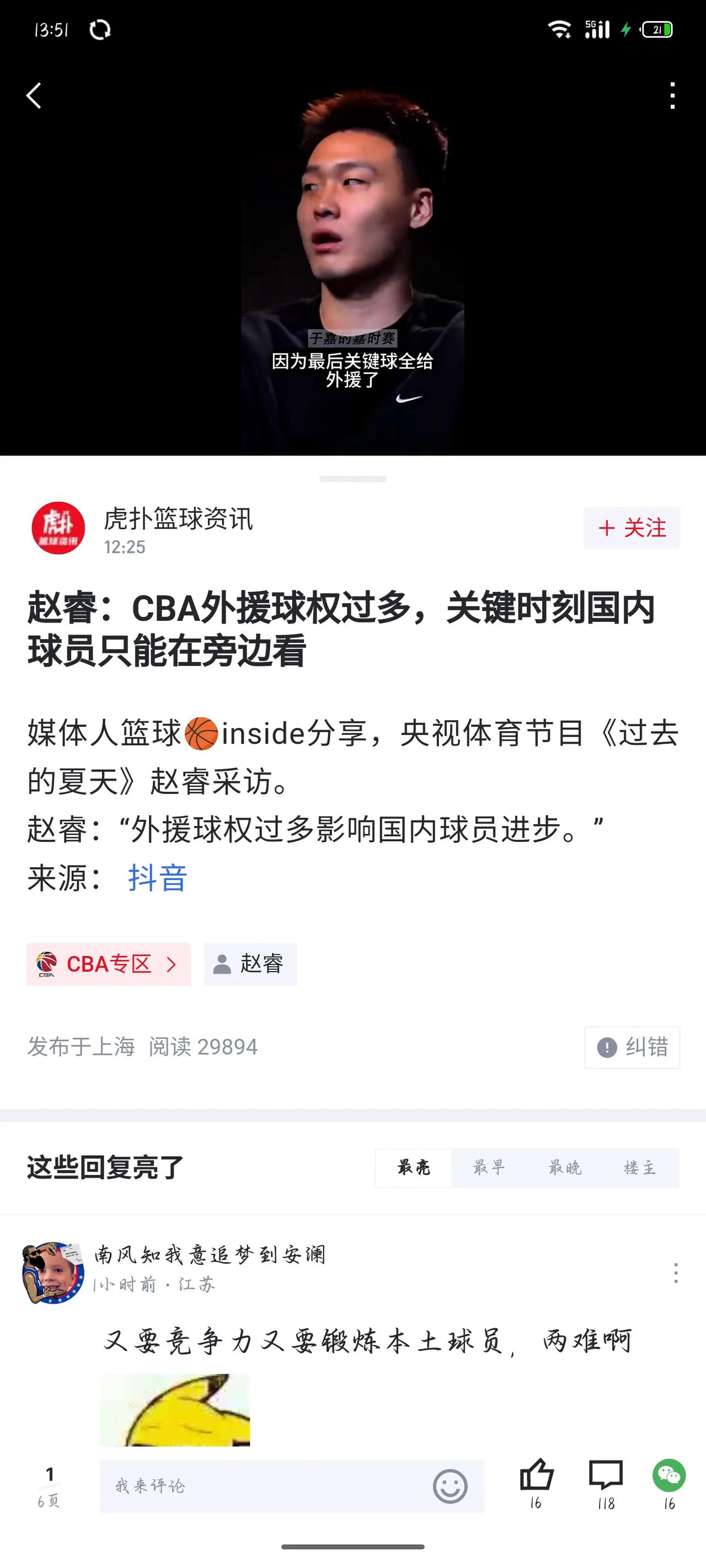
Task: Report an error via the 纠错 button
Action: (x=631, y=1048)
